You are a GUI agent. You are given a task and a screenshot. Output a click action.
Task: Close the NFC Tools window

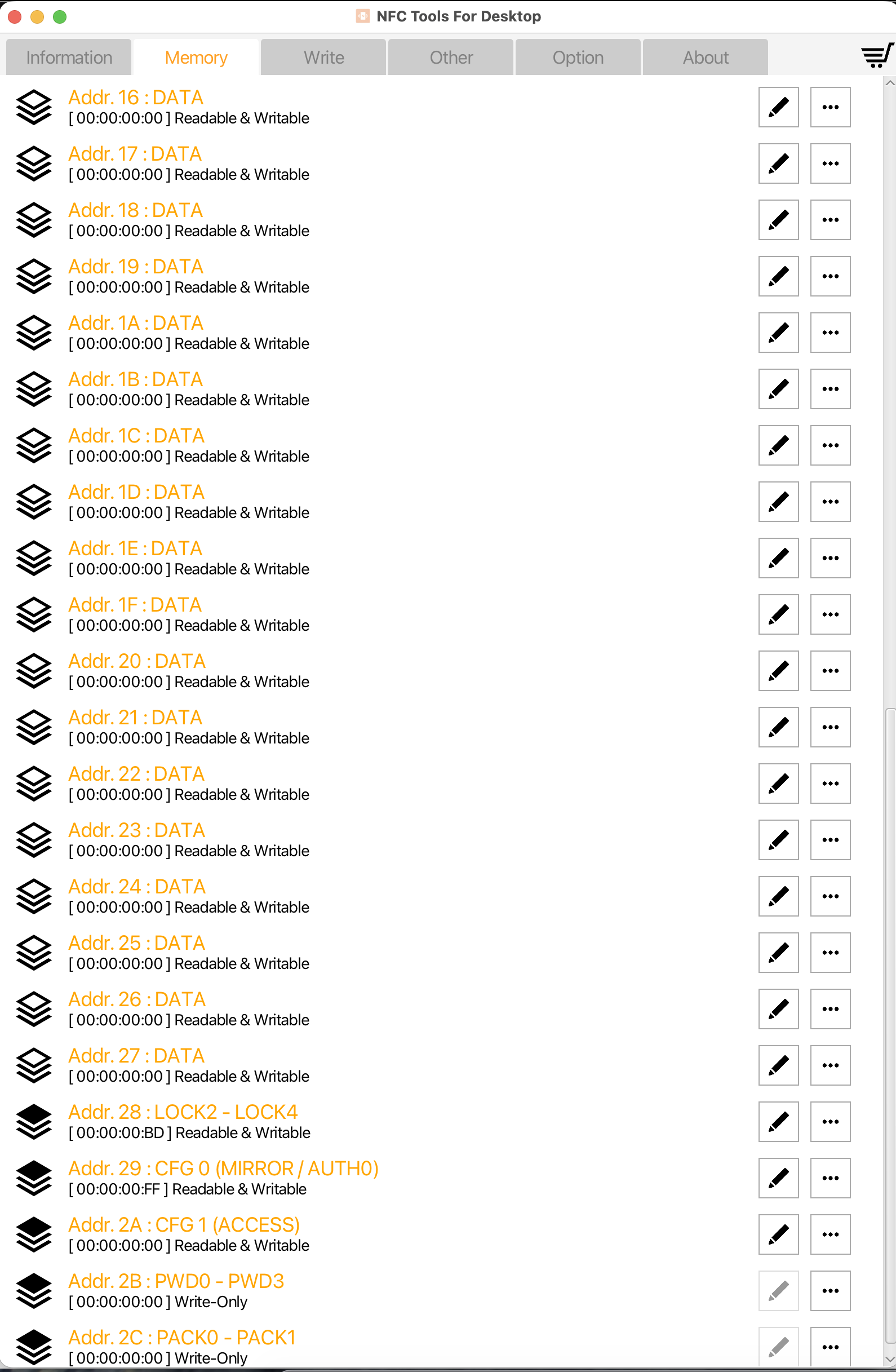(x=15, y=17)
